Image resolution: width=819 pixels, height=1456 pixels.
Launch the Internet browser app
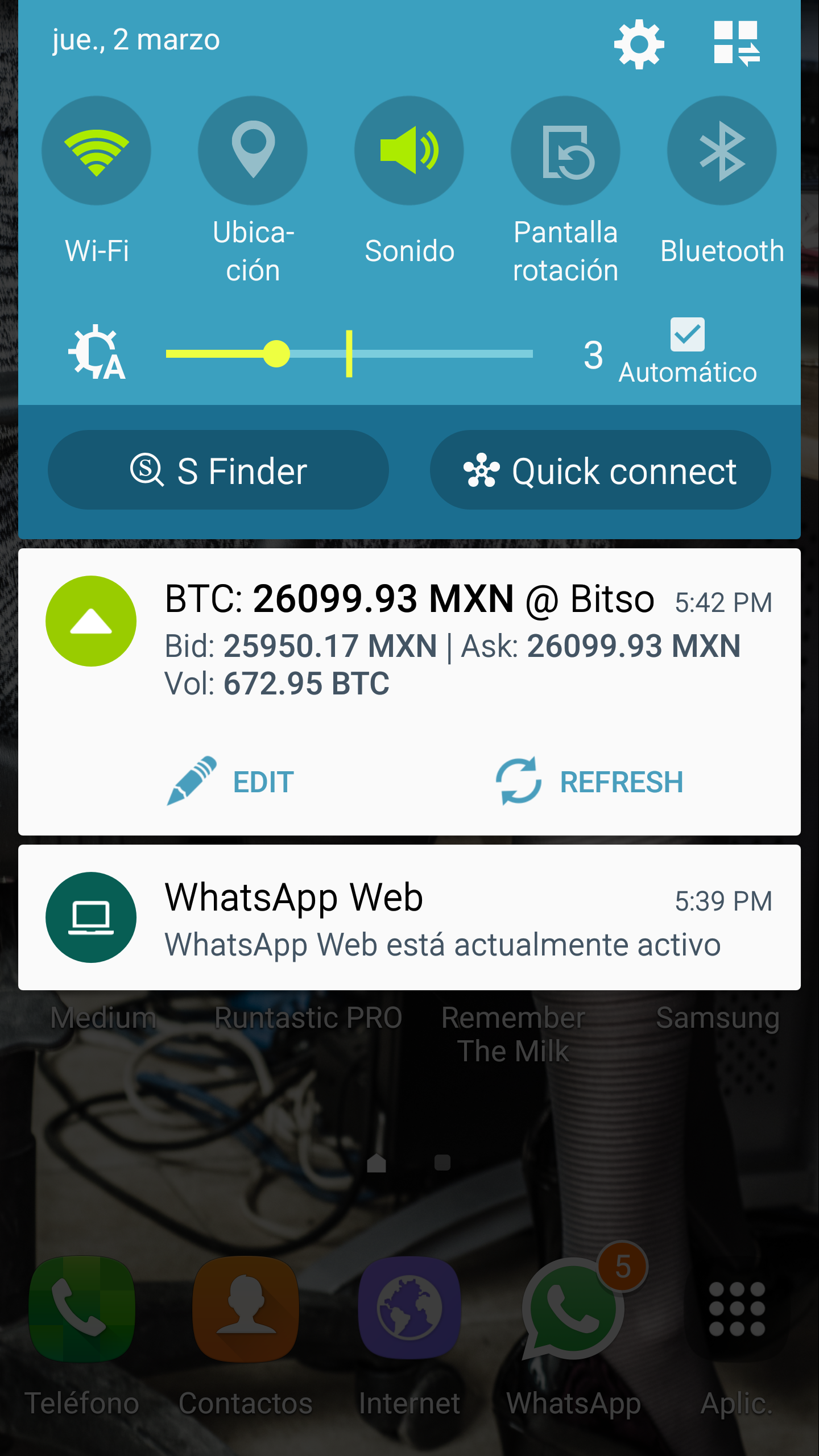click(408, 1308)
